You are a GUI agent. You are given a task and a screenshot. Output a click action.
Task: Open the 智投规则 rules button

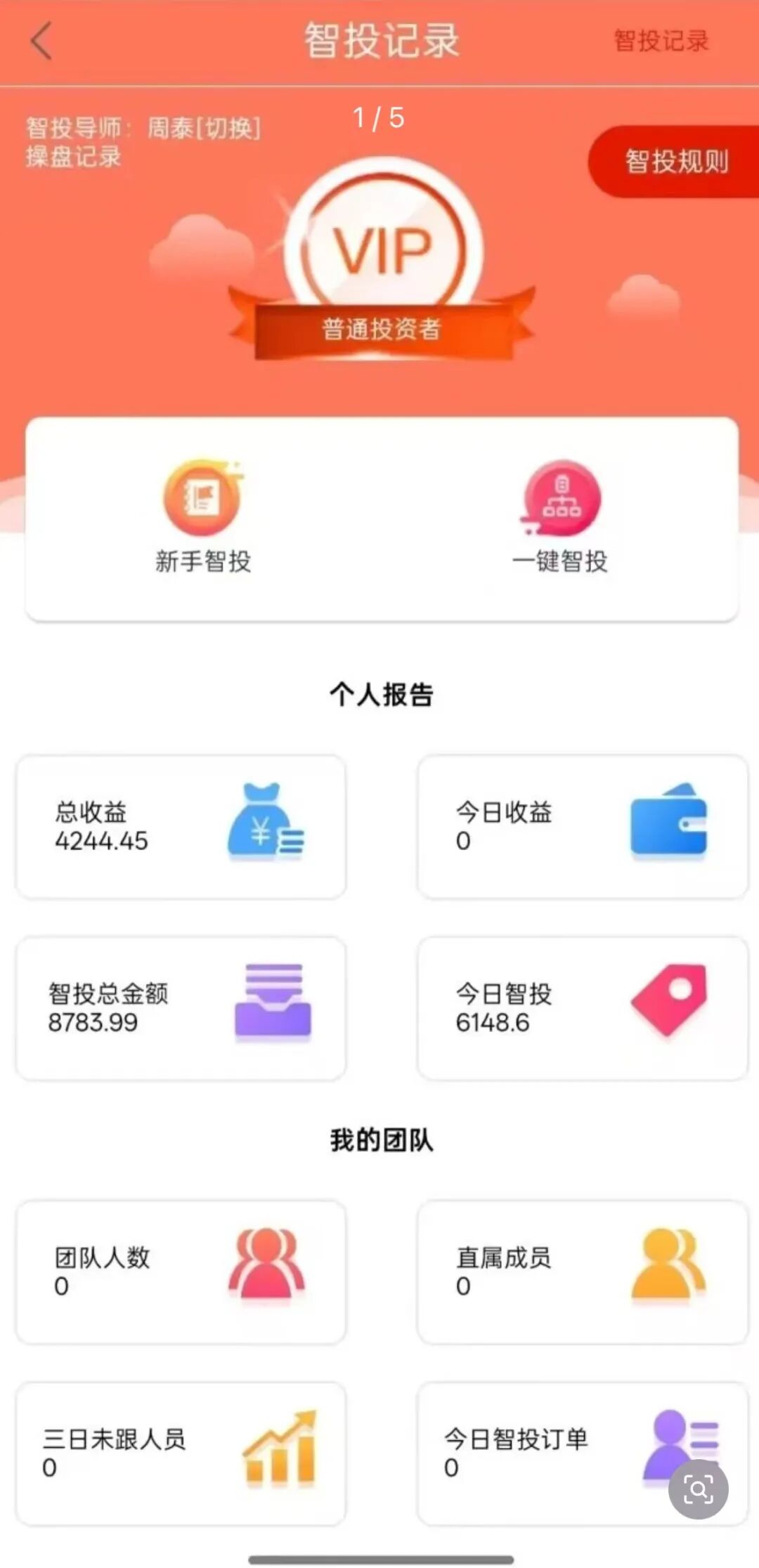coord(676,162)
